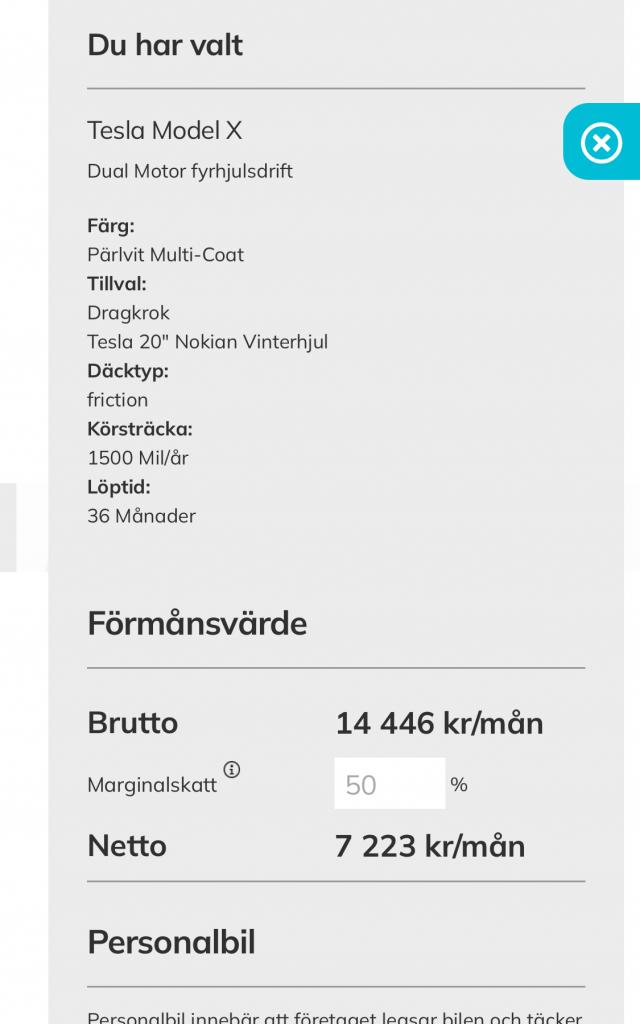Edit the Marginalskatt percentage field
Image resolution: width=640 pixels, height=1024 pixels.
point(389,784)
